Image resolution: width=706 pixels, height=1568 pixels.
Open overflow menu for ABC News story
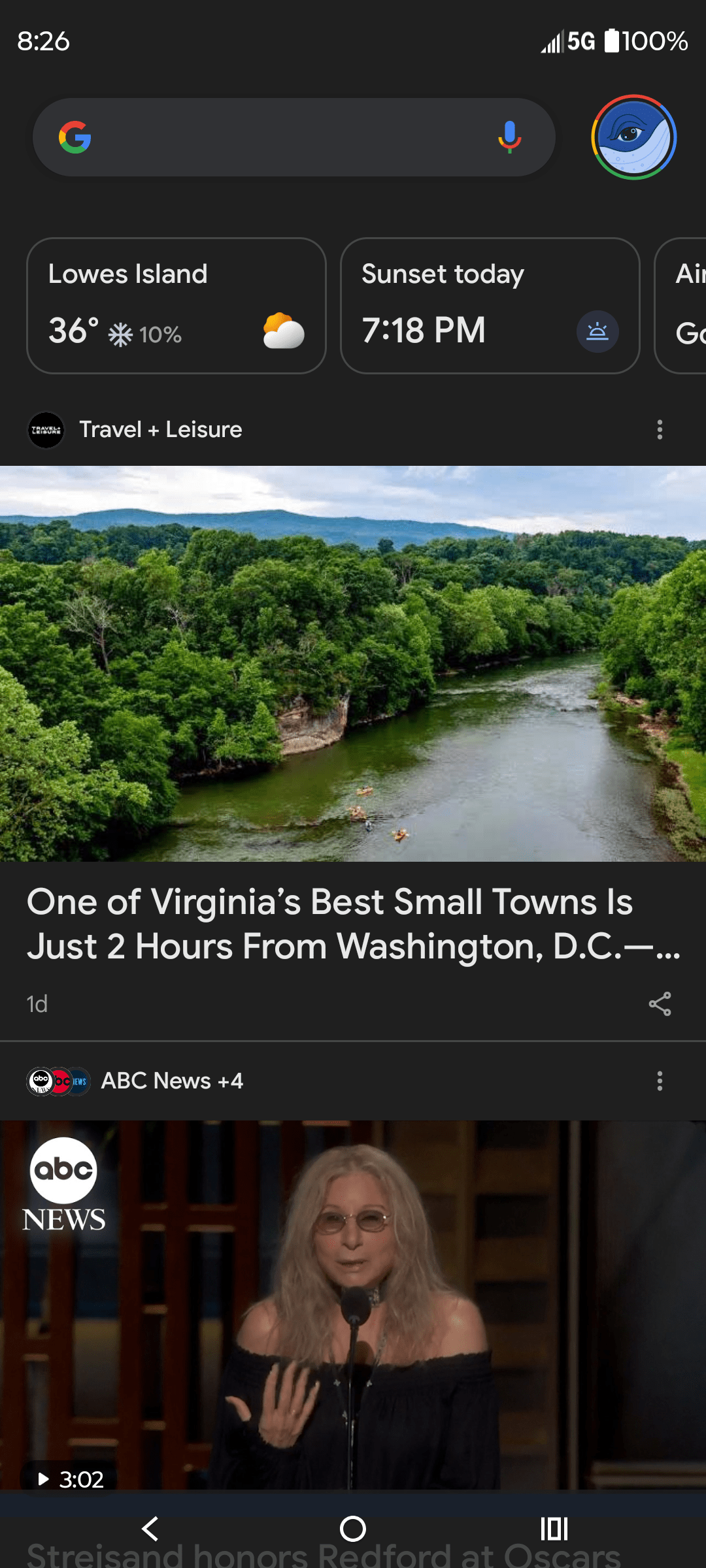coord(660,1081)
